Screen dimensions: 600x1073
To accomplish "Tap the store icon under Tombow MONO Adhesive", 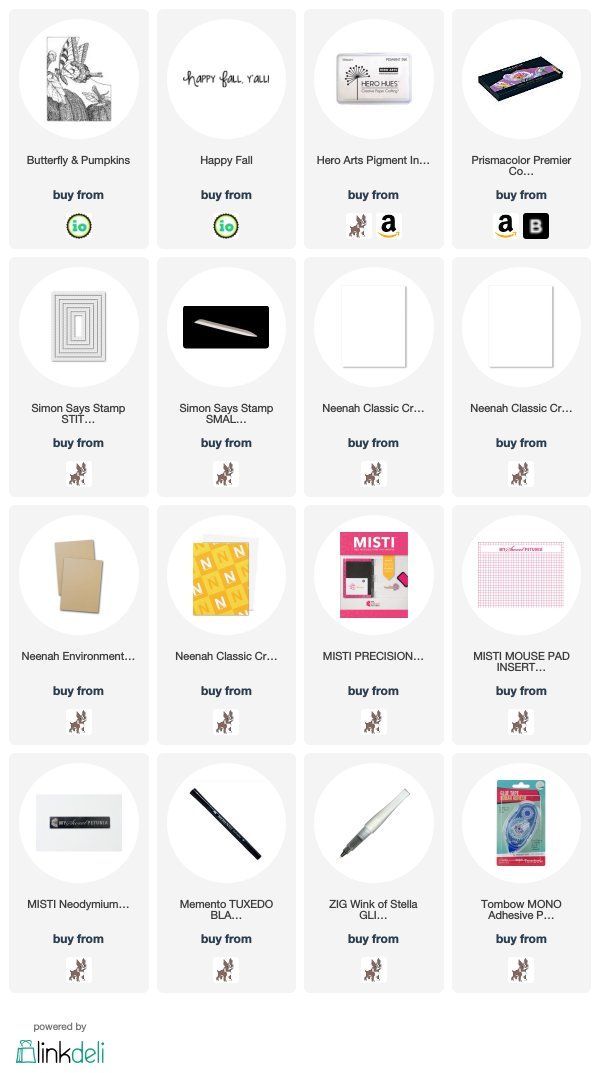I will tap(521, 970).
